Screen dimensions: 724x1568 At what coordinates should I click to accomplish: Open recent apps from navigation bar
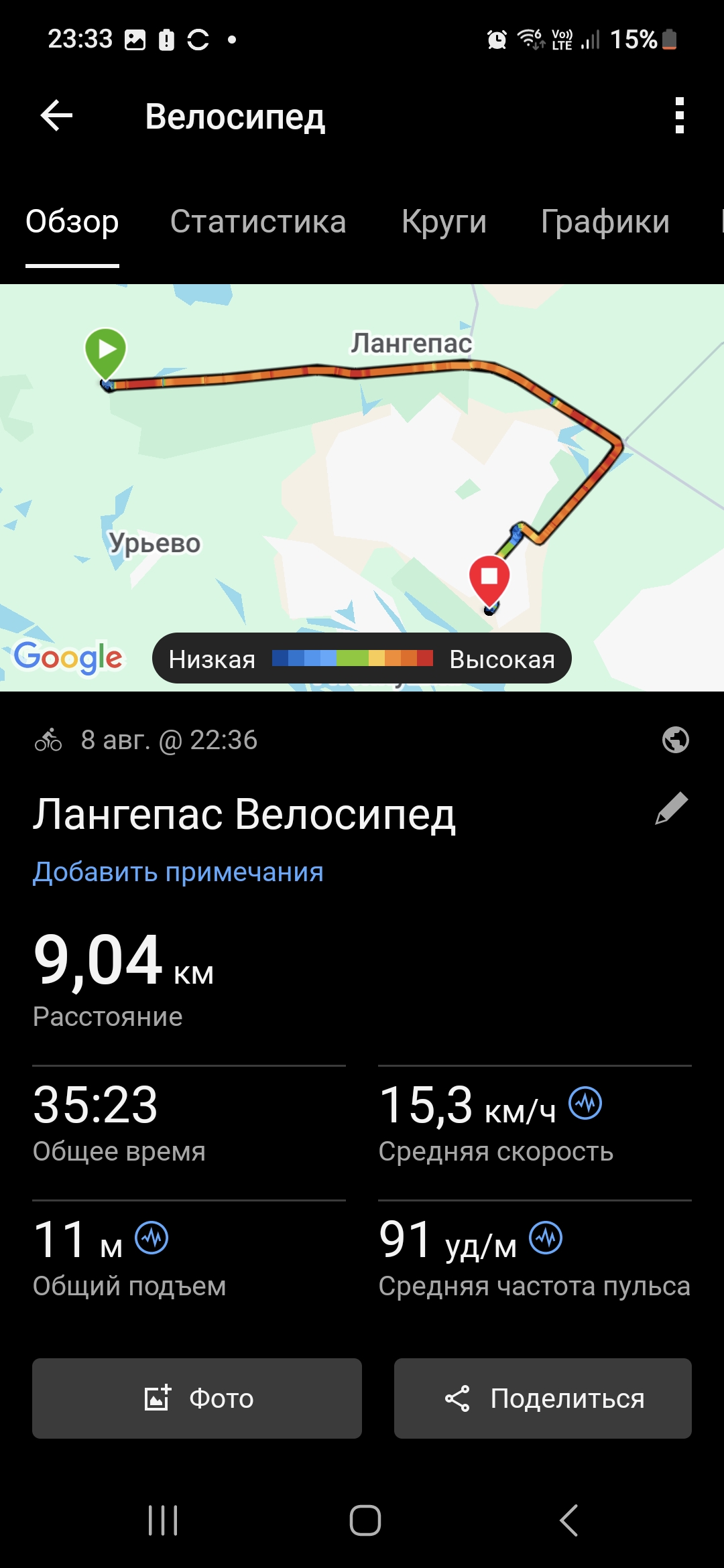tap(163, 1520)
